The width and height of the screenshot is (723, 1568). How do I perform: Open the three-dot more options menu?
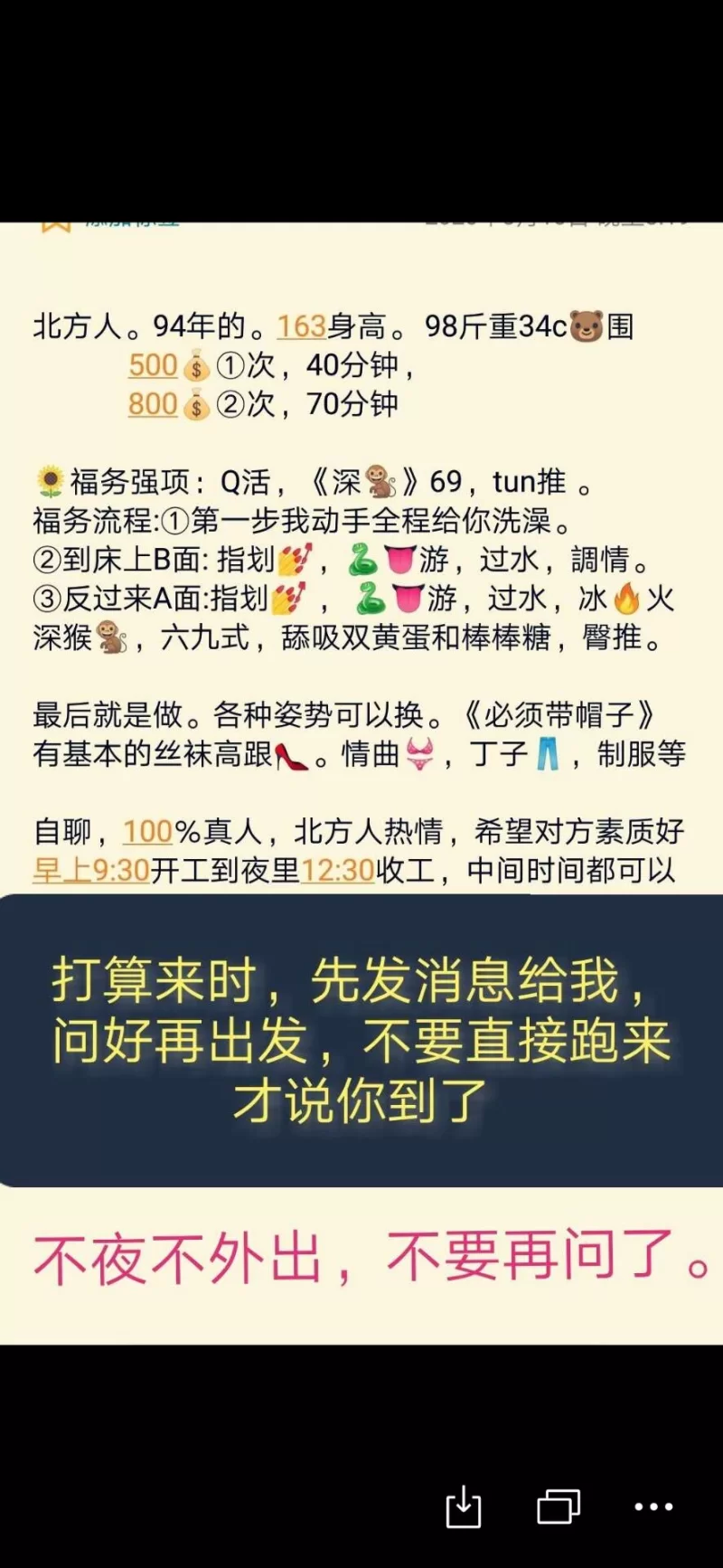(x=653, y=1507)
